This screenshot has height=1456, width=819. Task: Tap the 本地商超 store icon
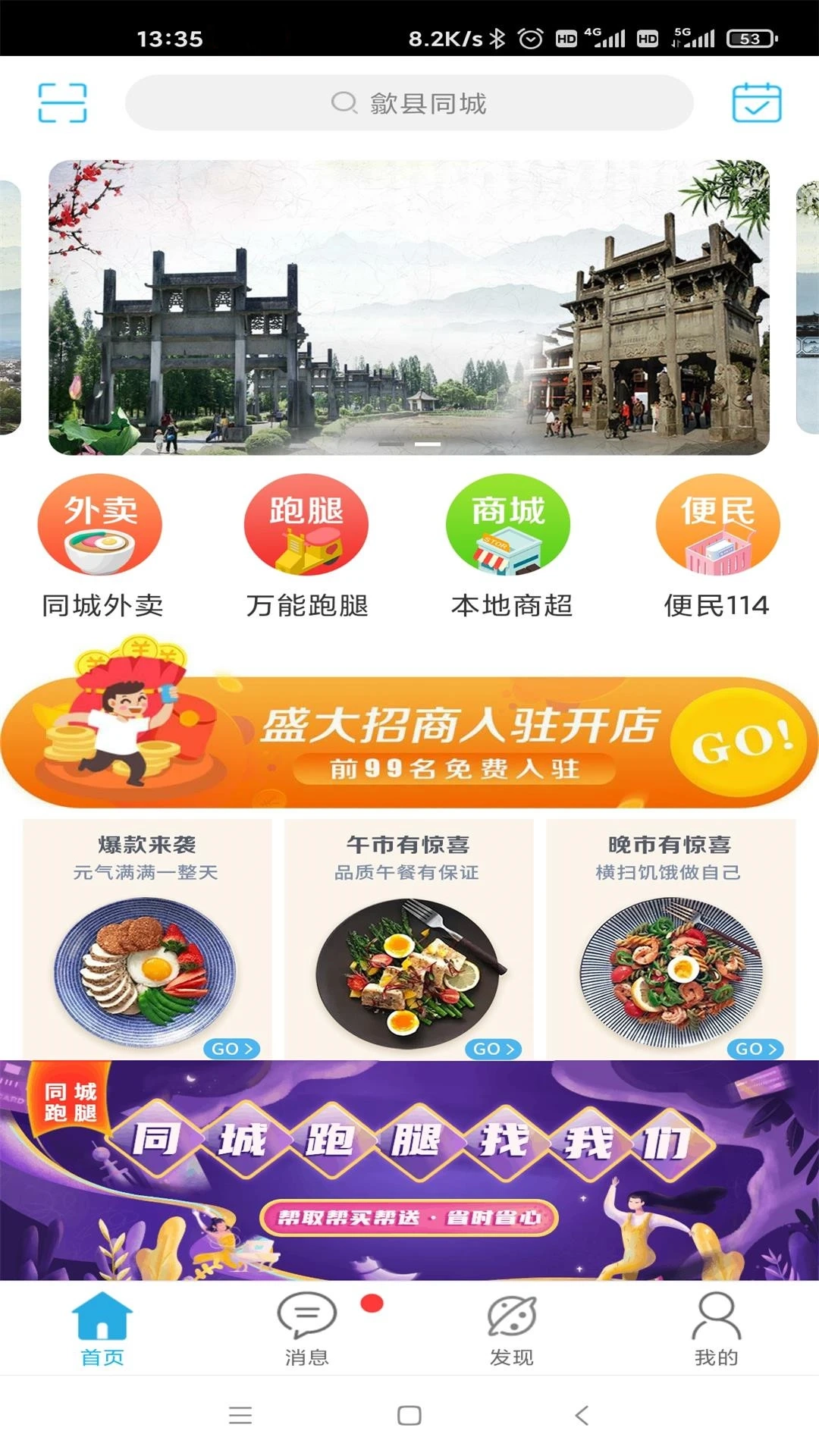(x=509, y=526)
